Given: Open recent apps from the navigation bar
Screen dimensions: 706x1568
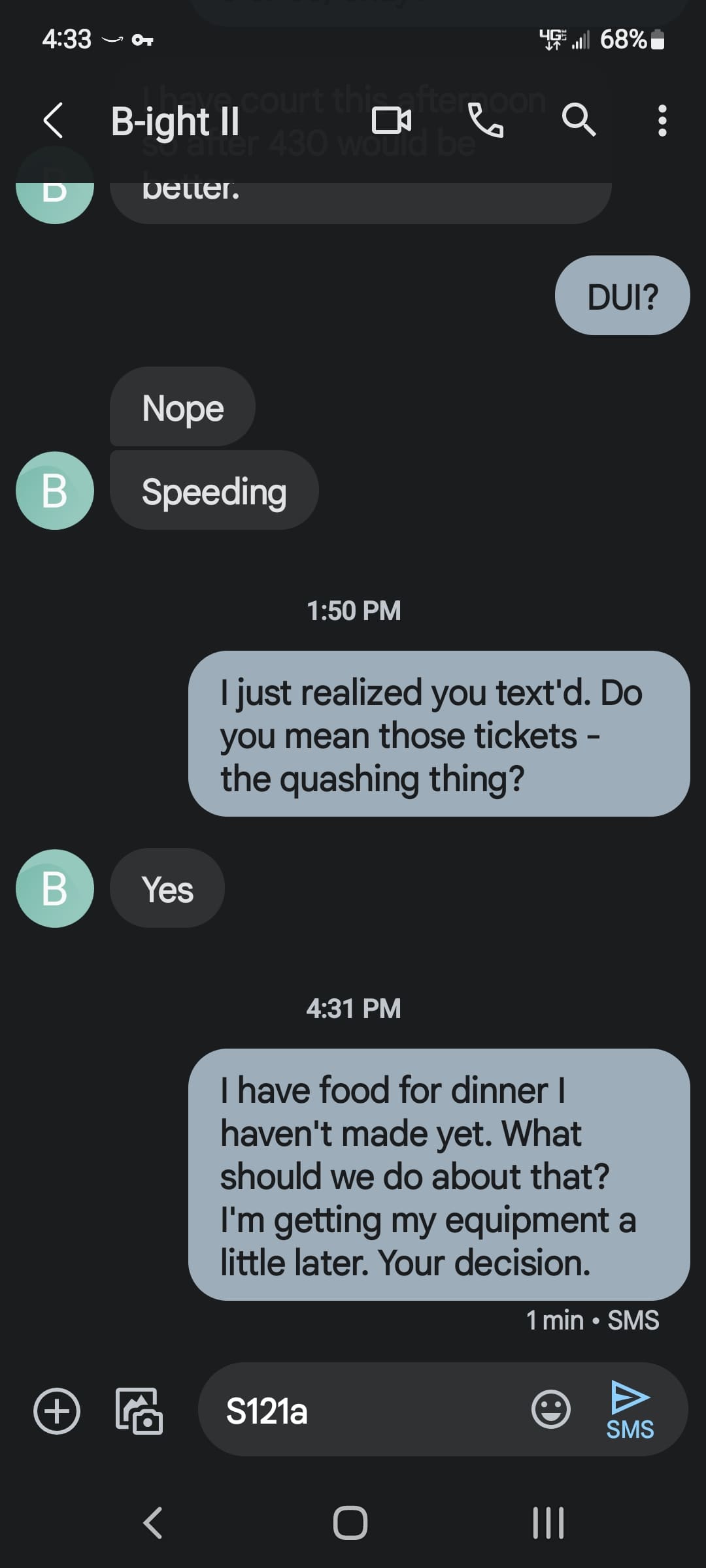Looking at the screenshot, I should point(548,1523).
